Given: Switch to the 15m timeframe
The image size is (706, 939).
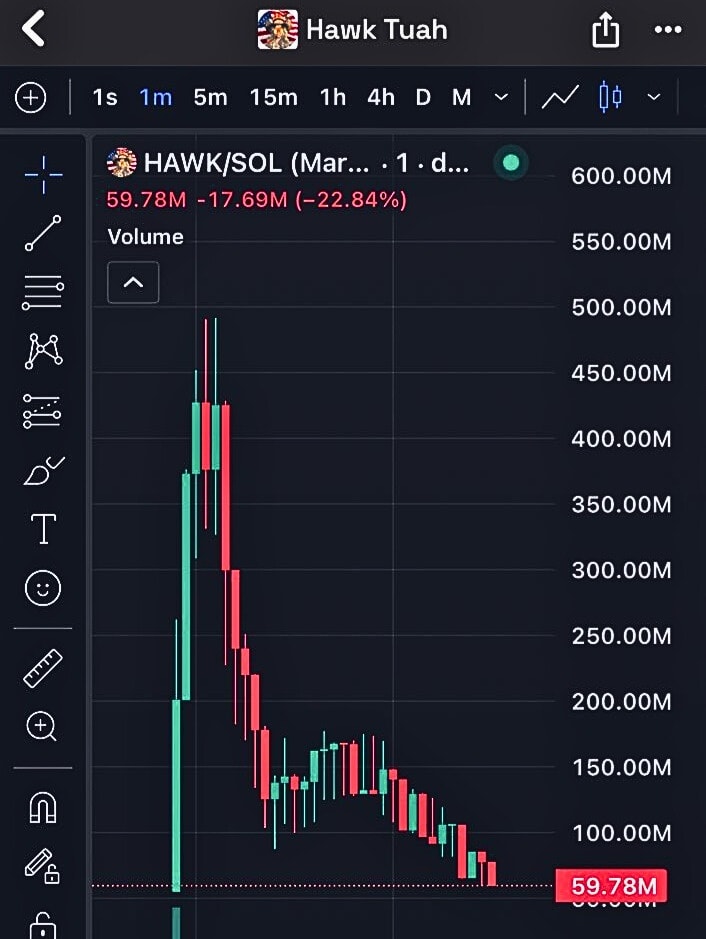Looking at the screenshot, I should point(273,97).
